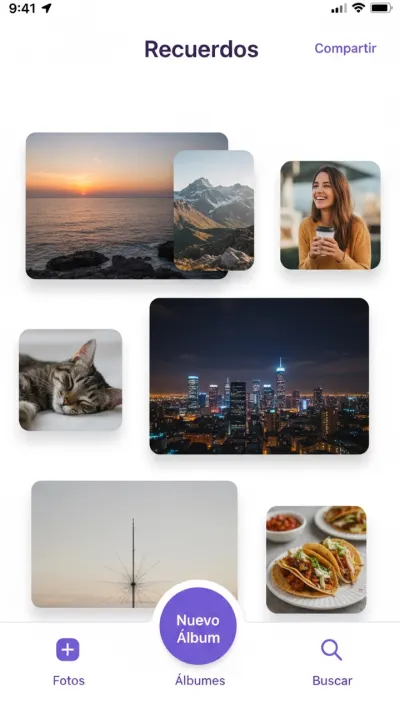Open the tacos photo
Screen dimensions: 400x712
coord(316,559)
